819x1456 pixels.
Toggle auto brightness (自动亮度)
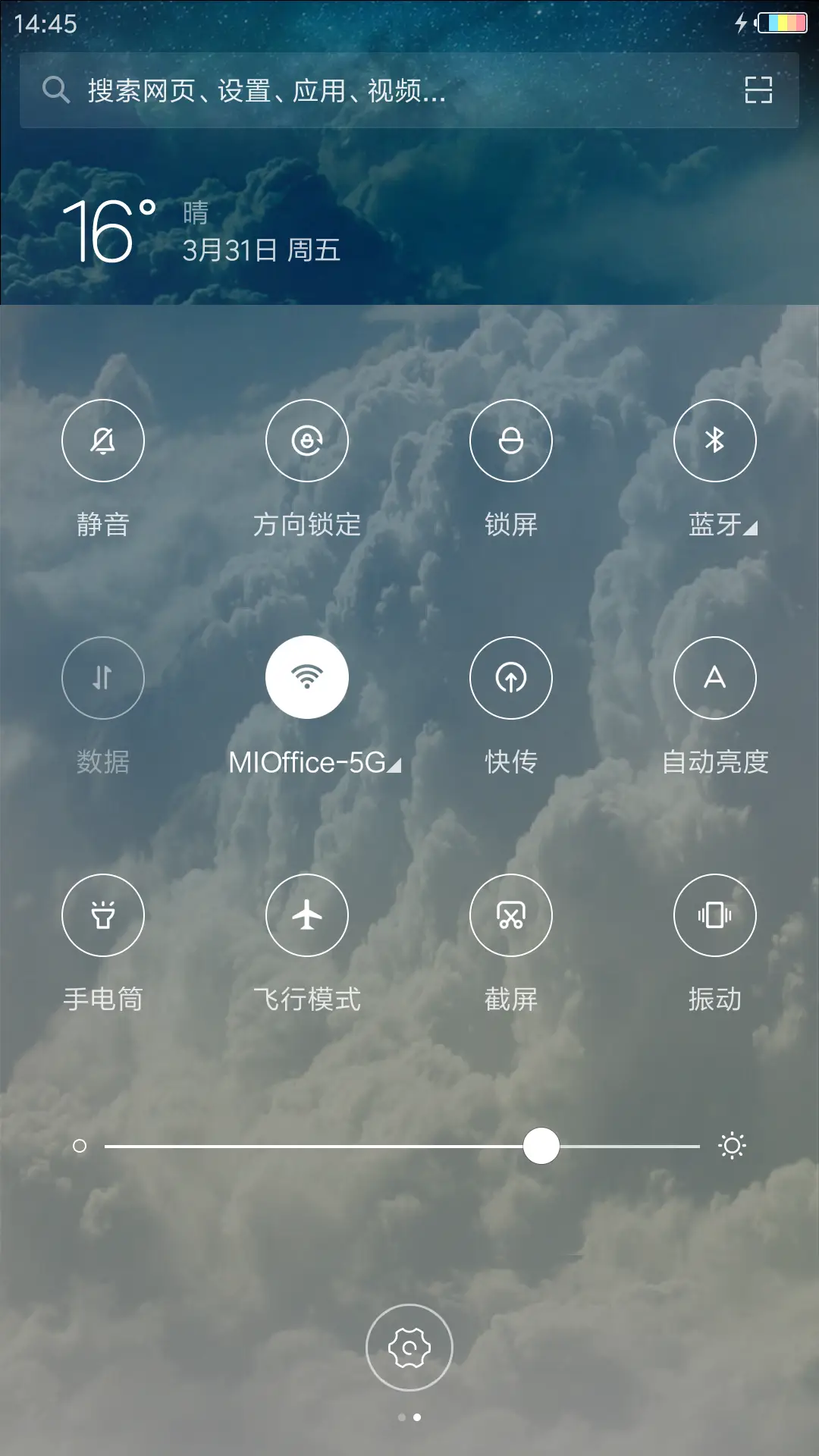tap(715, 677)
